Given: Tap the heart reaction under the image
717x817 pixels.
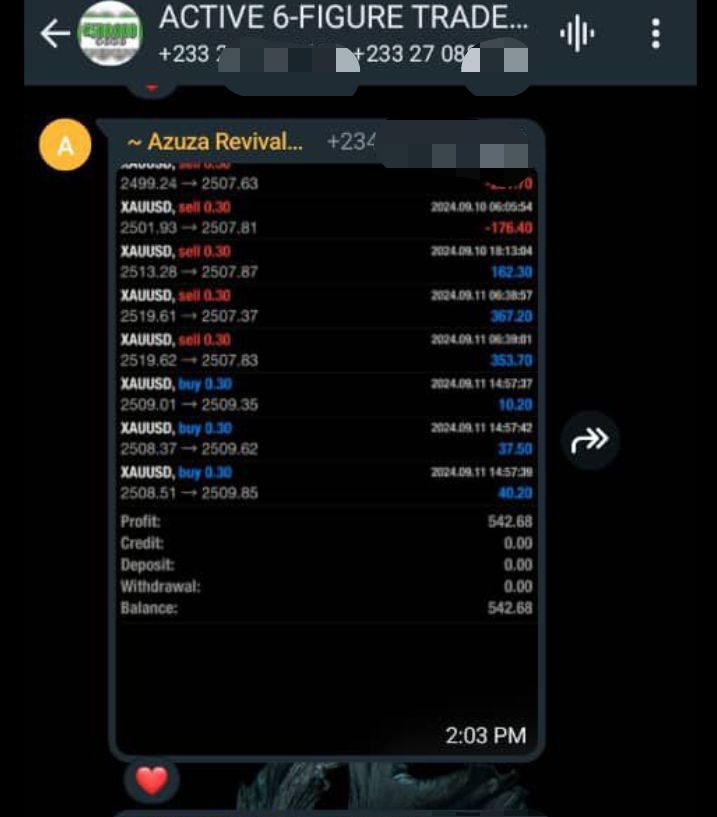Looking at the screenshot, I should coord(151,781).
